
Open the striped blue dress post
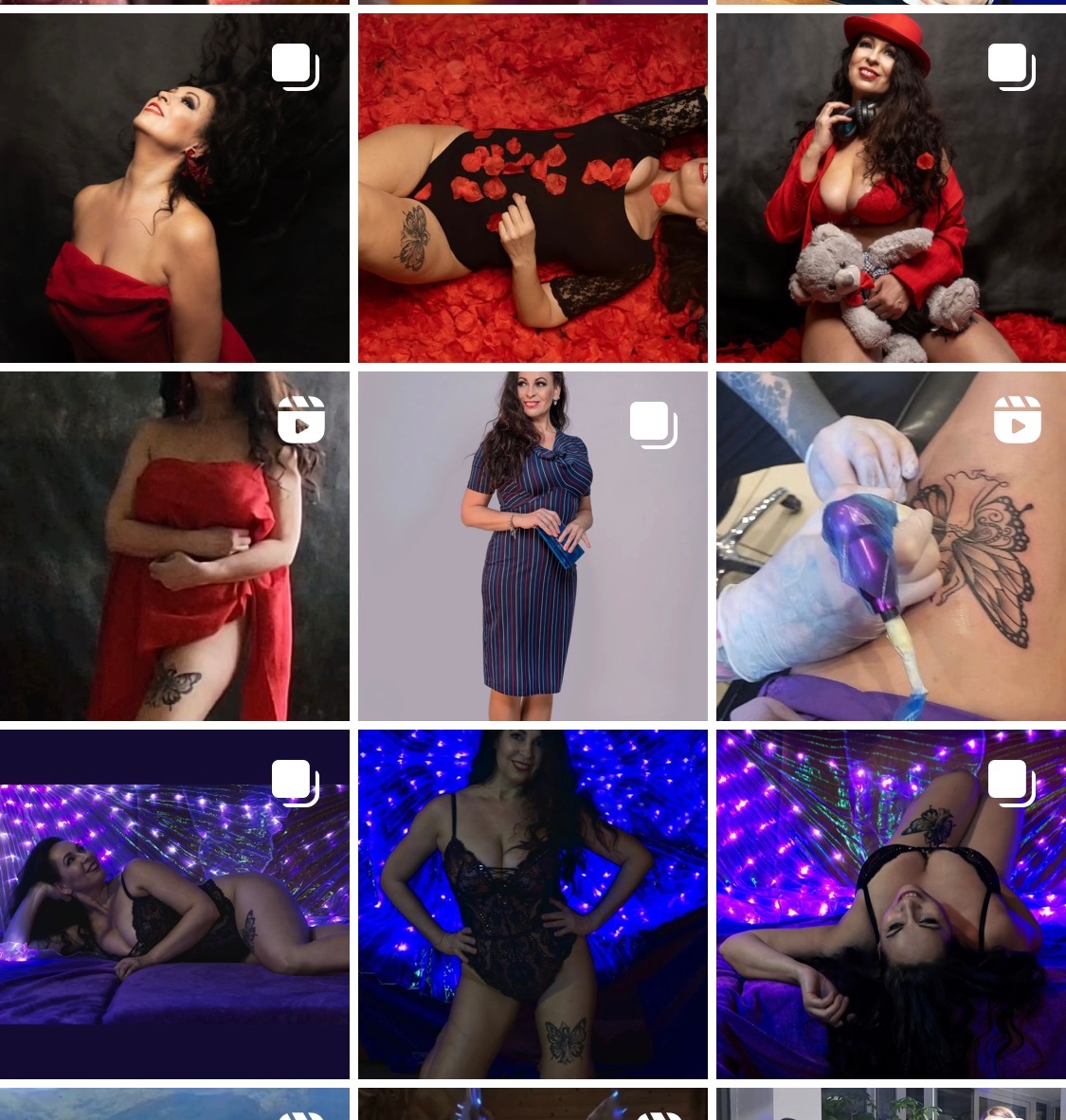pos(533,546)
